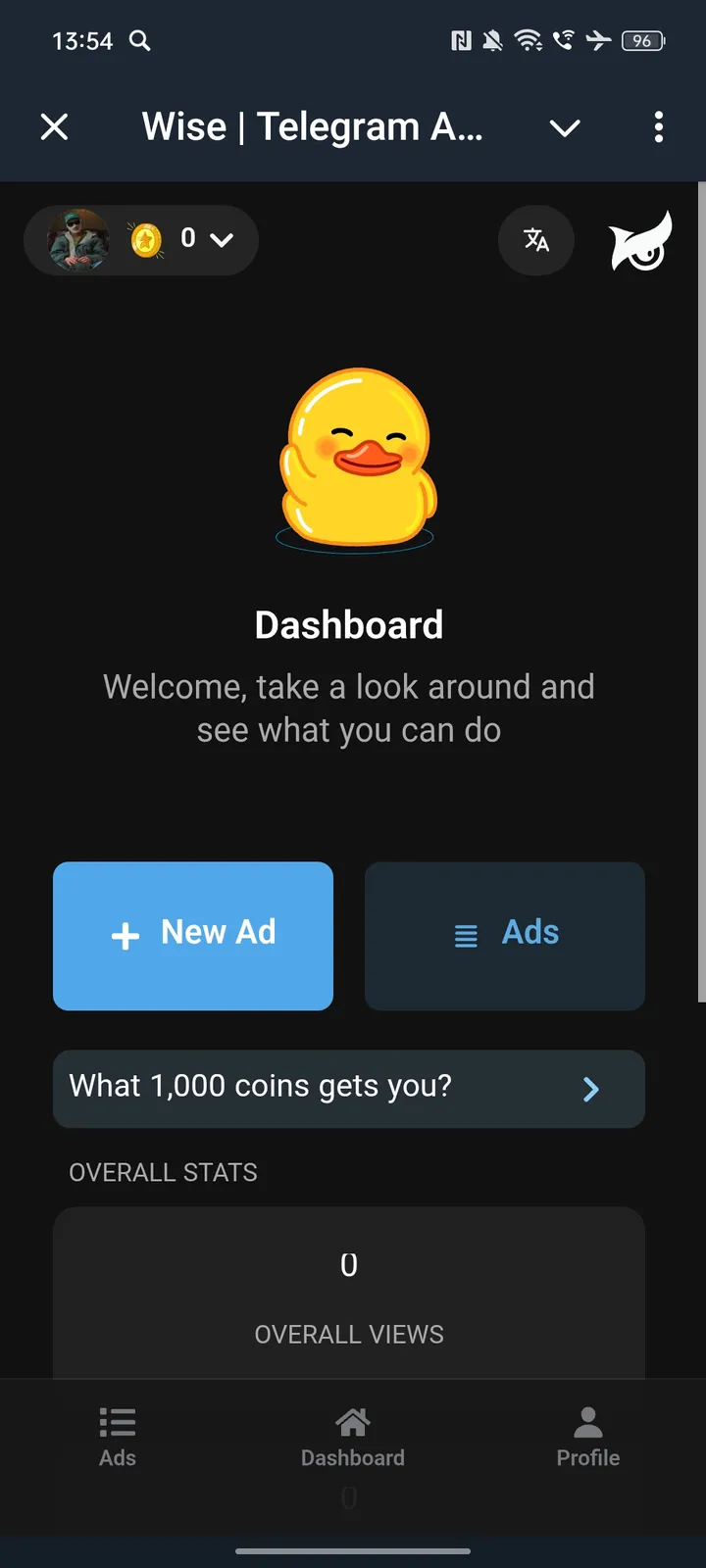Close the Wise Telegram app with X

54,127
